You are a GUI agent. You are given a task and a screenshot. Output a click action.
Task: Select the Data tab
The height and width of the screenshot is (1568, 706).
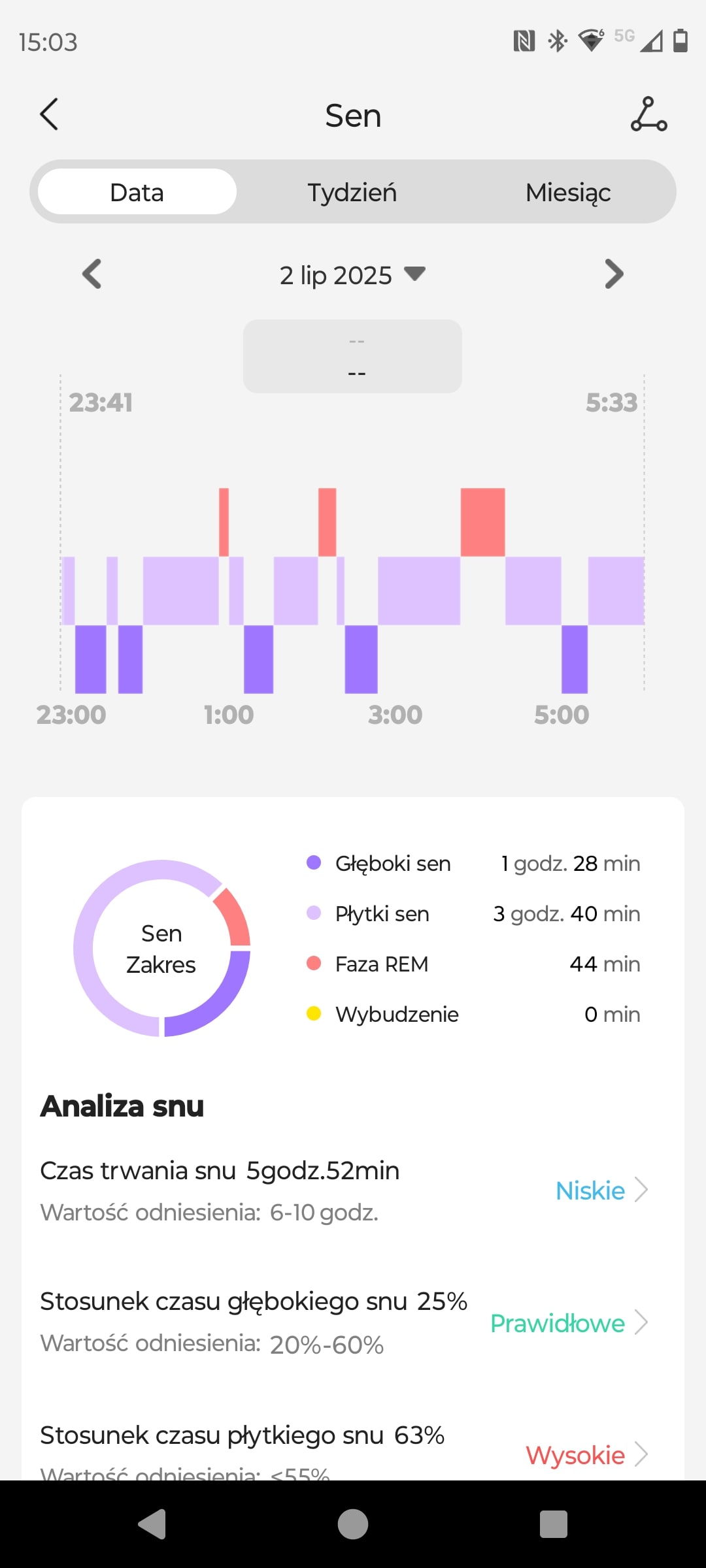tap(137, 192)
